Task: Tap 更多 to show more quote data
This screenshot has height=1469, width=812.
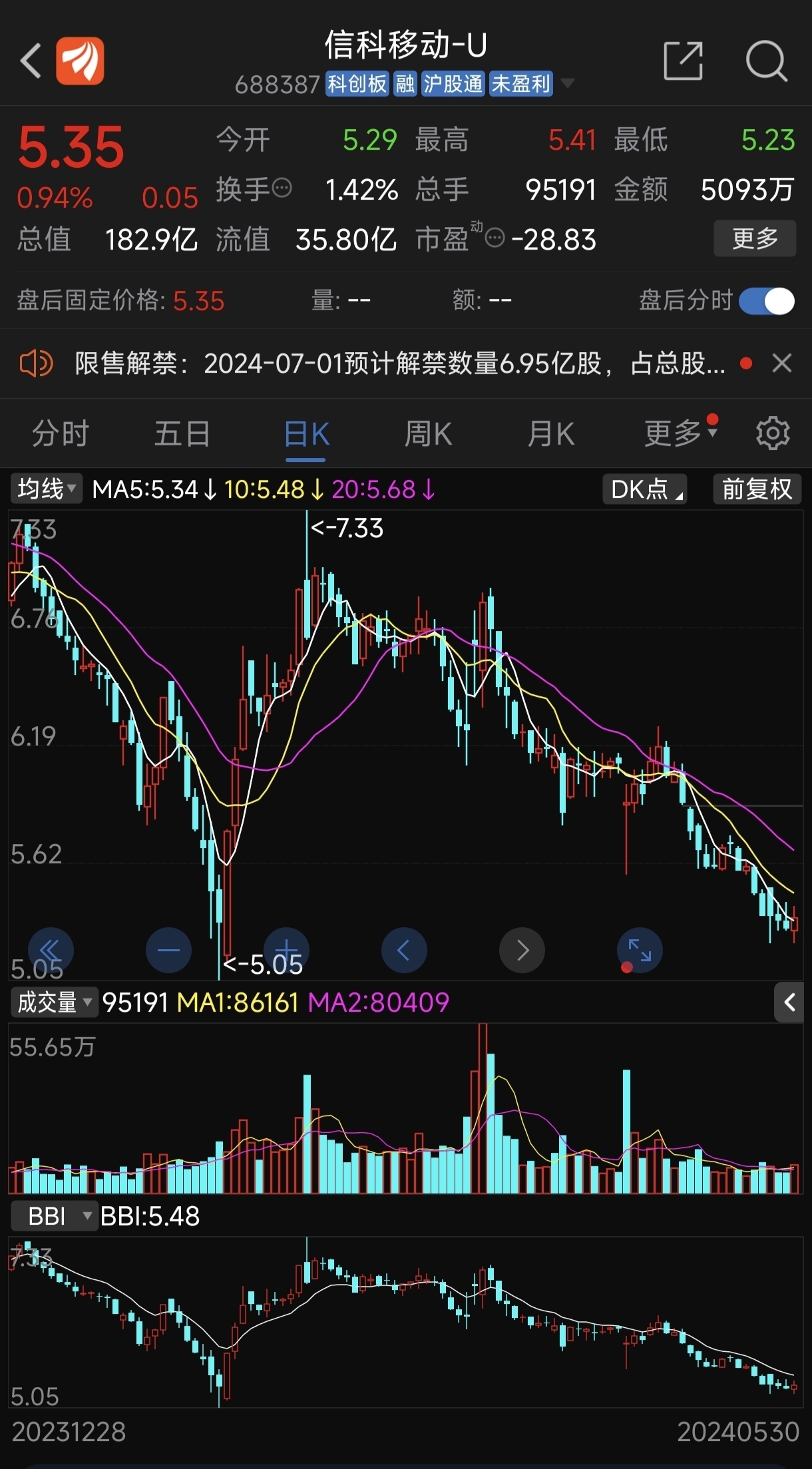Action: (x=755, y=238)
